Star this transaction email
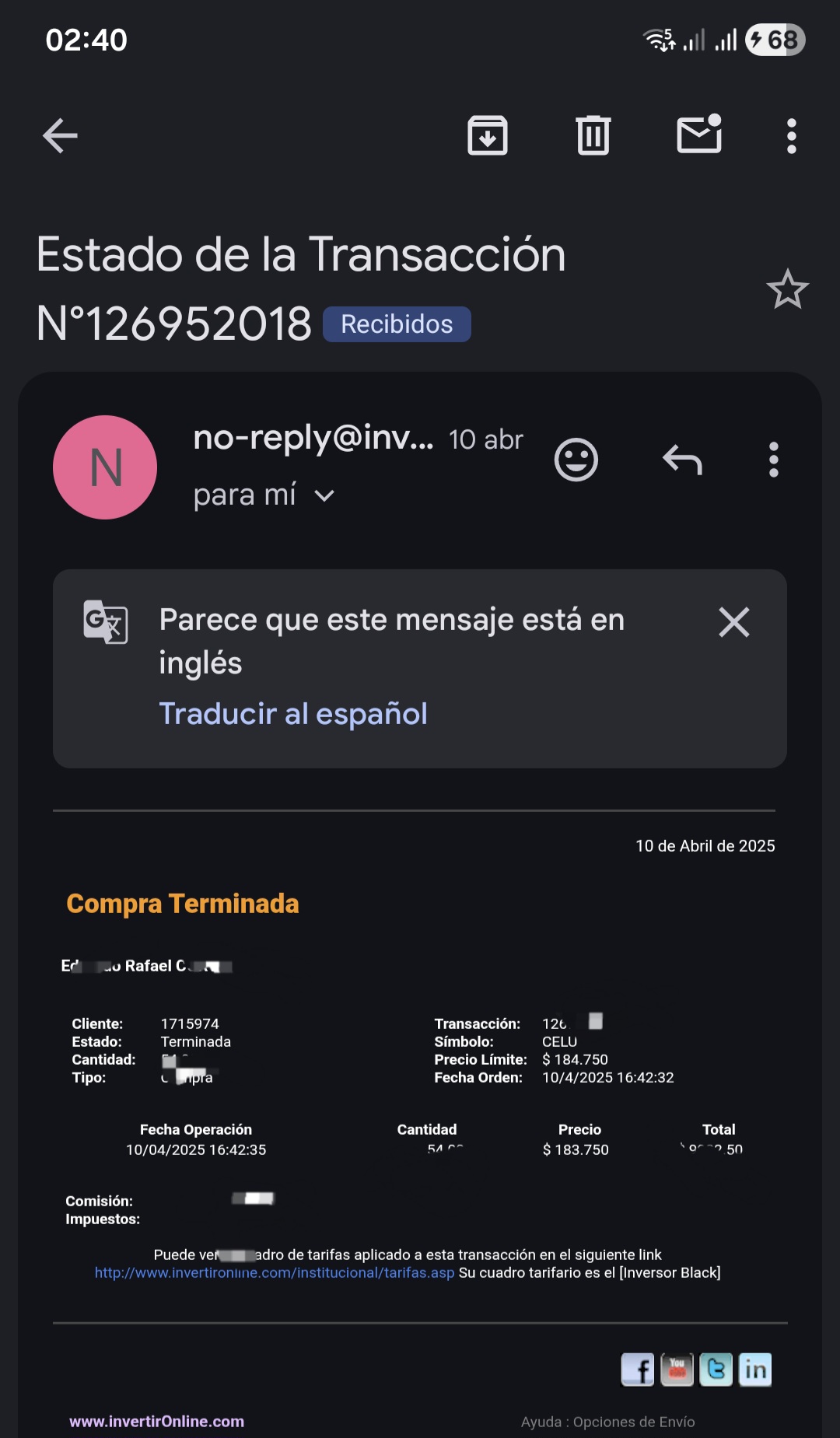This screenshot has width=840, height=1438. click(787, 289)
